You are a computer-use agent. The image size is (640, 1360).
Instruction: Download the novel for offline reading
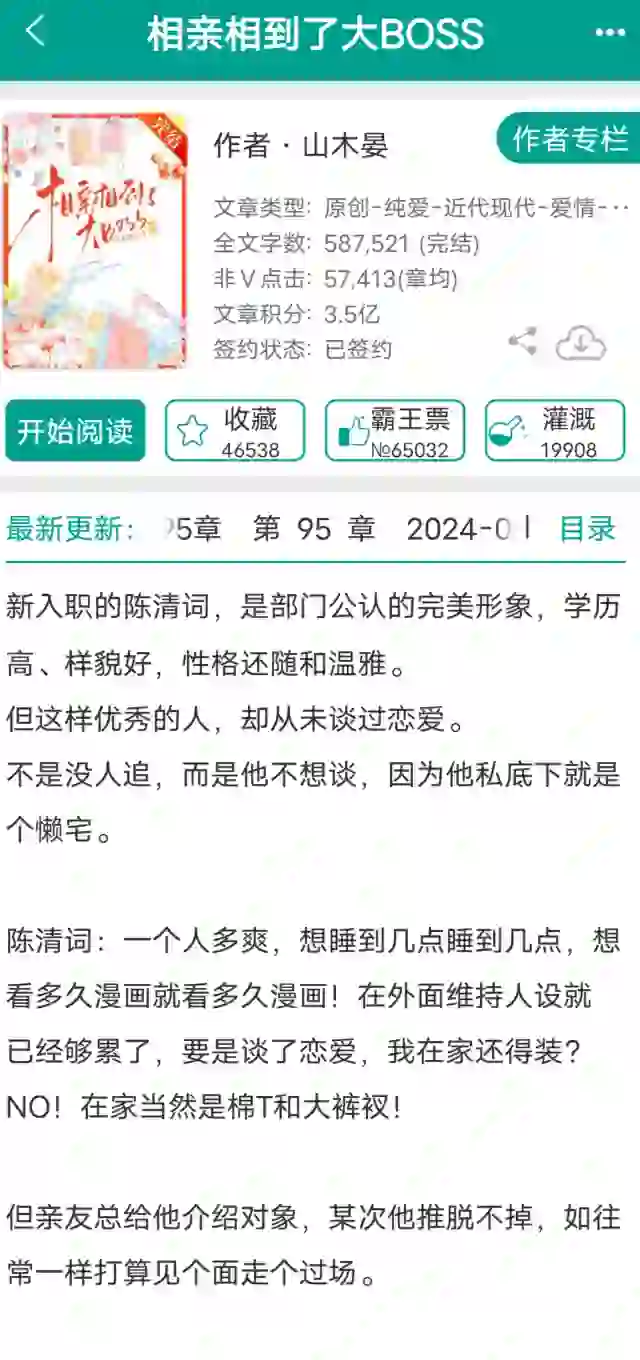(581, 343)
